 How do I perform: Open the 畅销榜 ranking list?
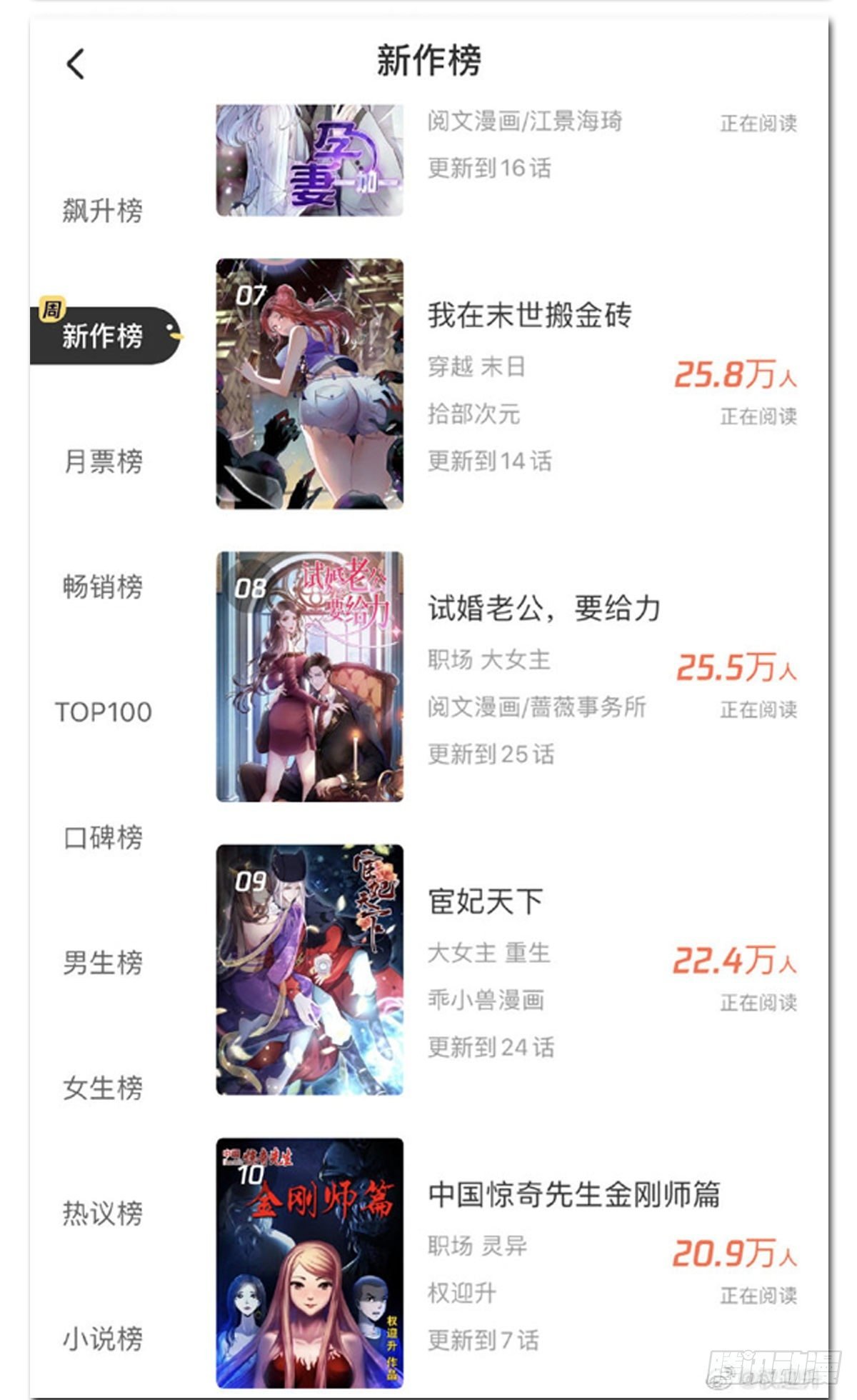pos(103,587)
